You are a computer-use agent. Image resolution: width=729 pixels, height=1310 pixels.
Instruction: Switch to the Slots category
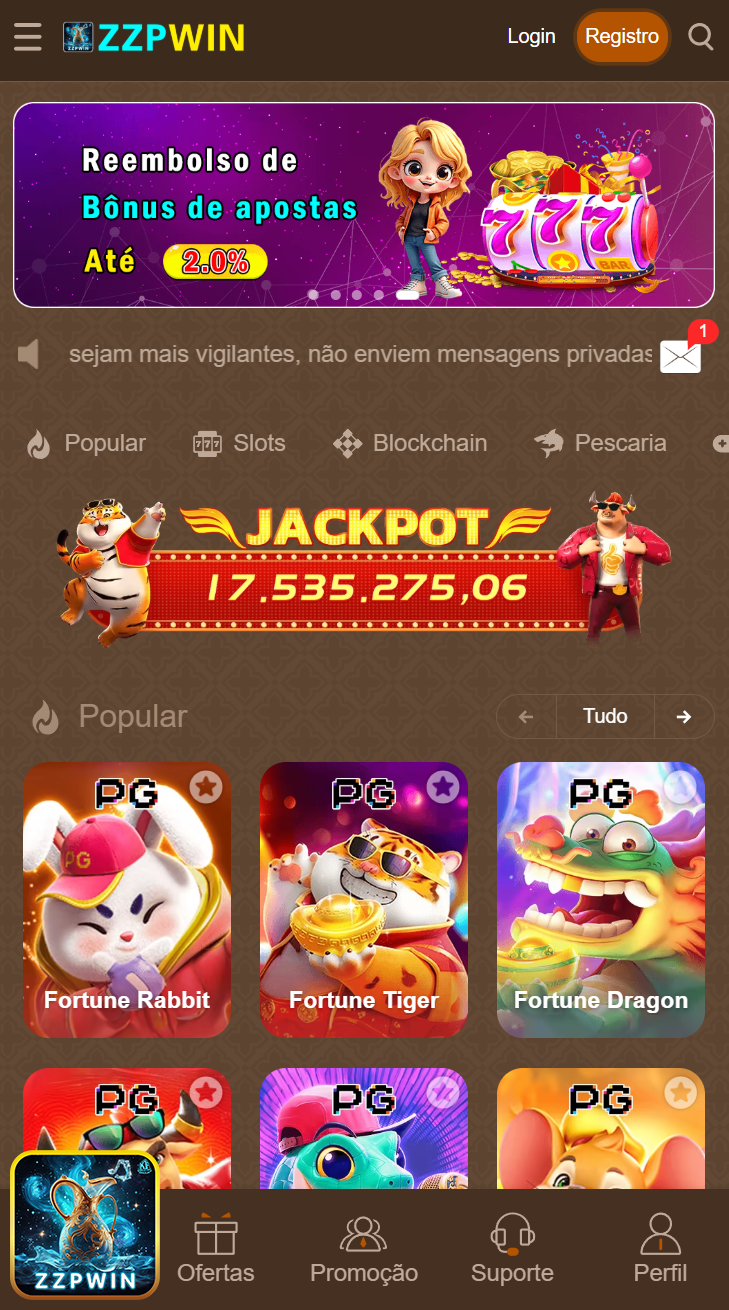click(x=240, y=443)
